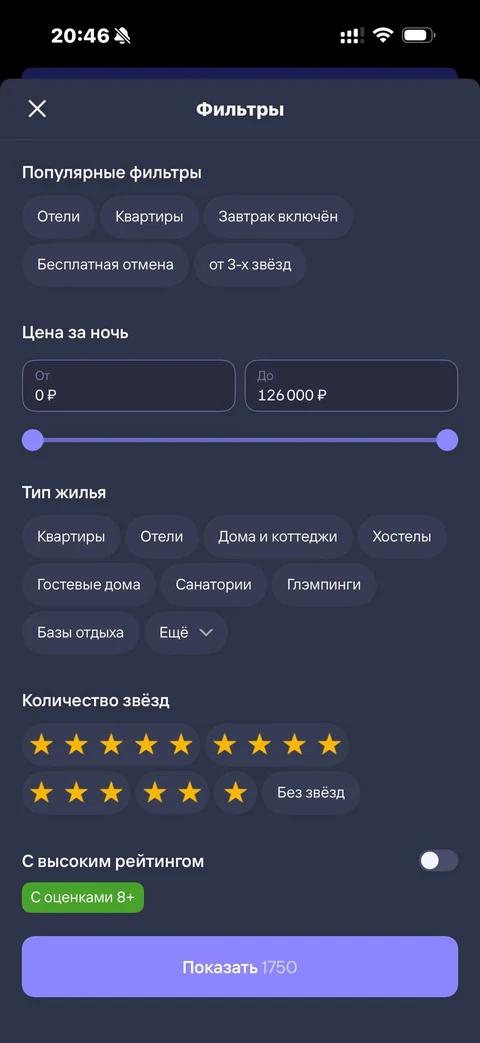This screenshot has height=1043, width=480.
Task: Choose the от 3-х звёзд chip
Action: click(250, 265)
